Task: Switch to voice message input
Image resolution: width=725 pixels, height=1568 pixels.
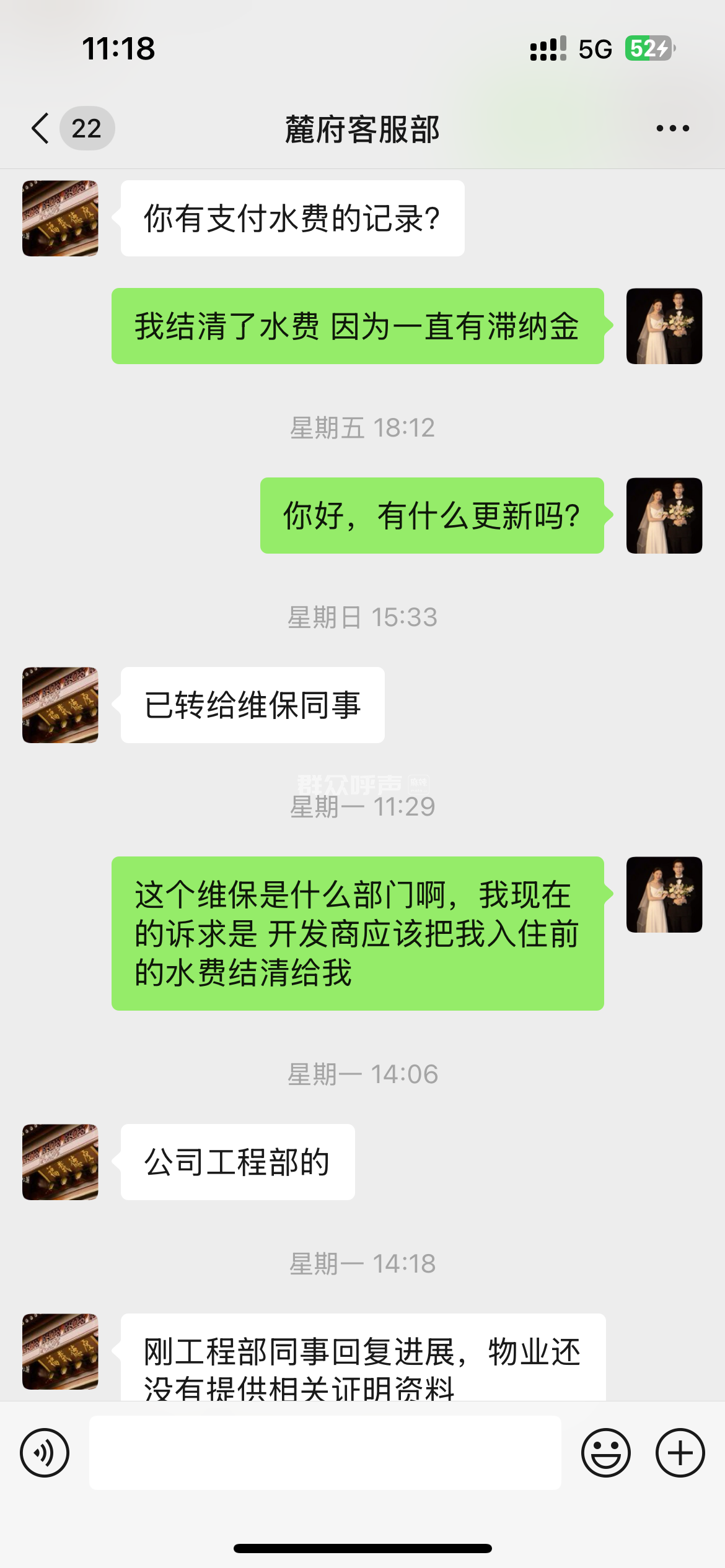Action: [x=45, y=1453]
